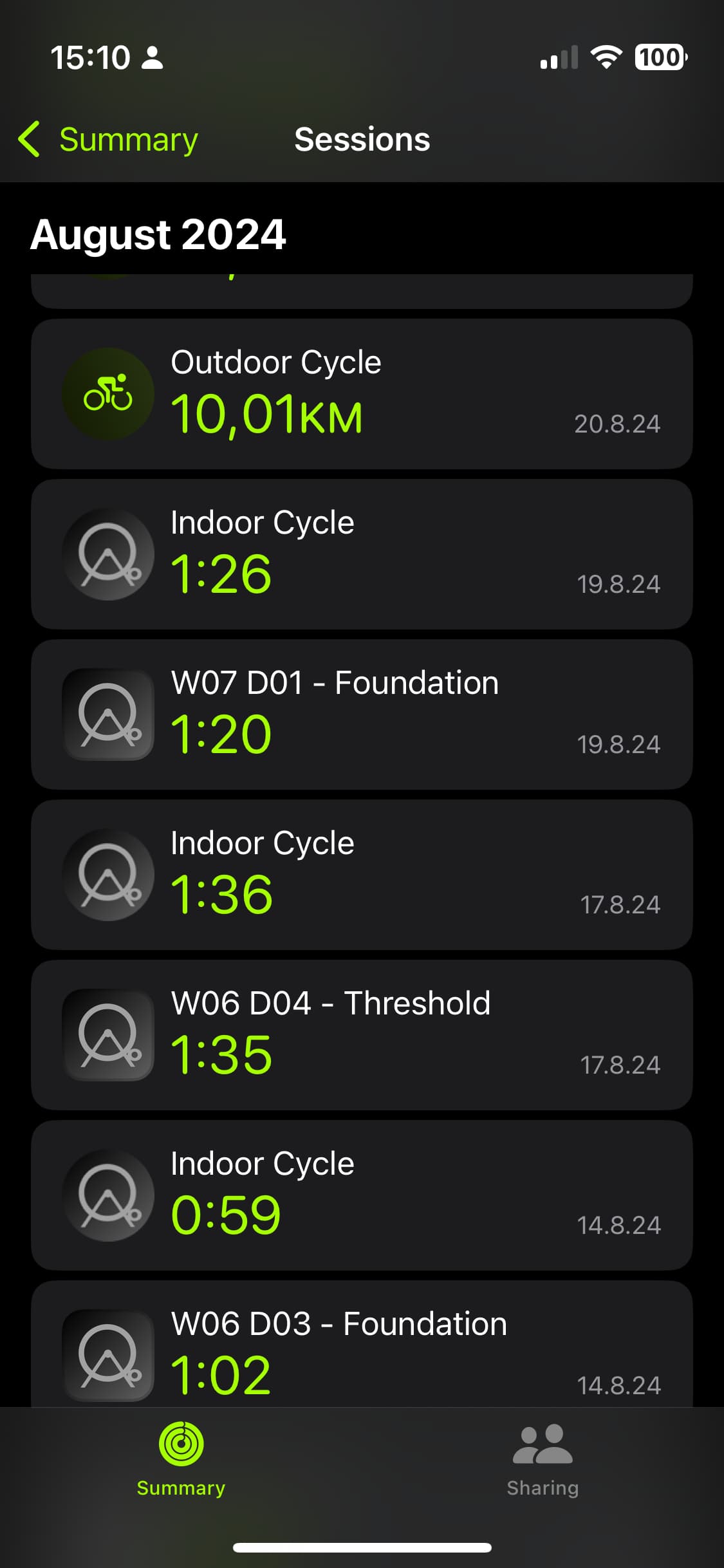Open W07 D01 - Foundation workout

pos(362,714)
